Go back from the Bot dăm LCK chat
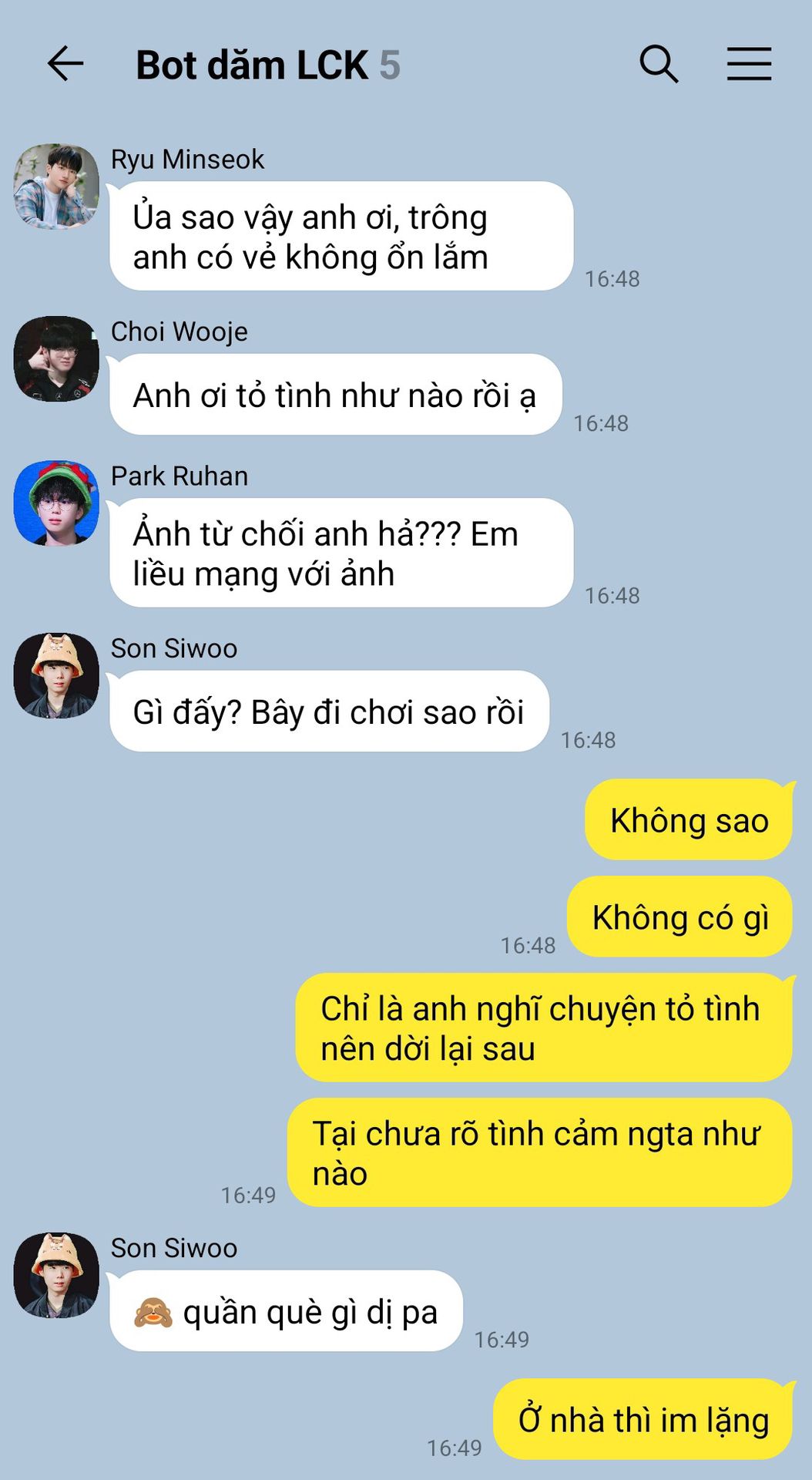Viewport: 812px width, 1480px height. point(65,63)
